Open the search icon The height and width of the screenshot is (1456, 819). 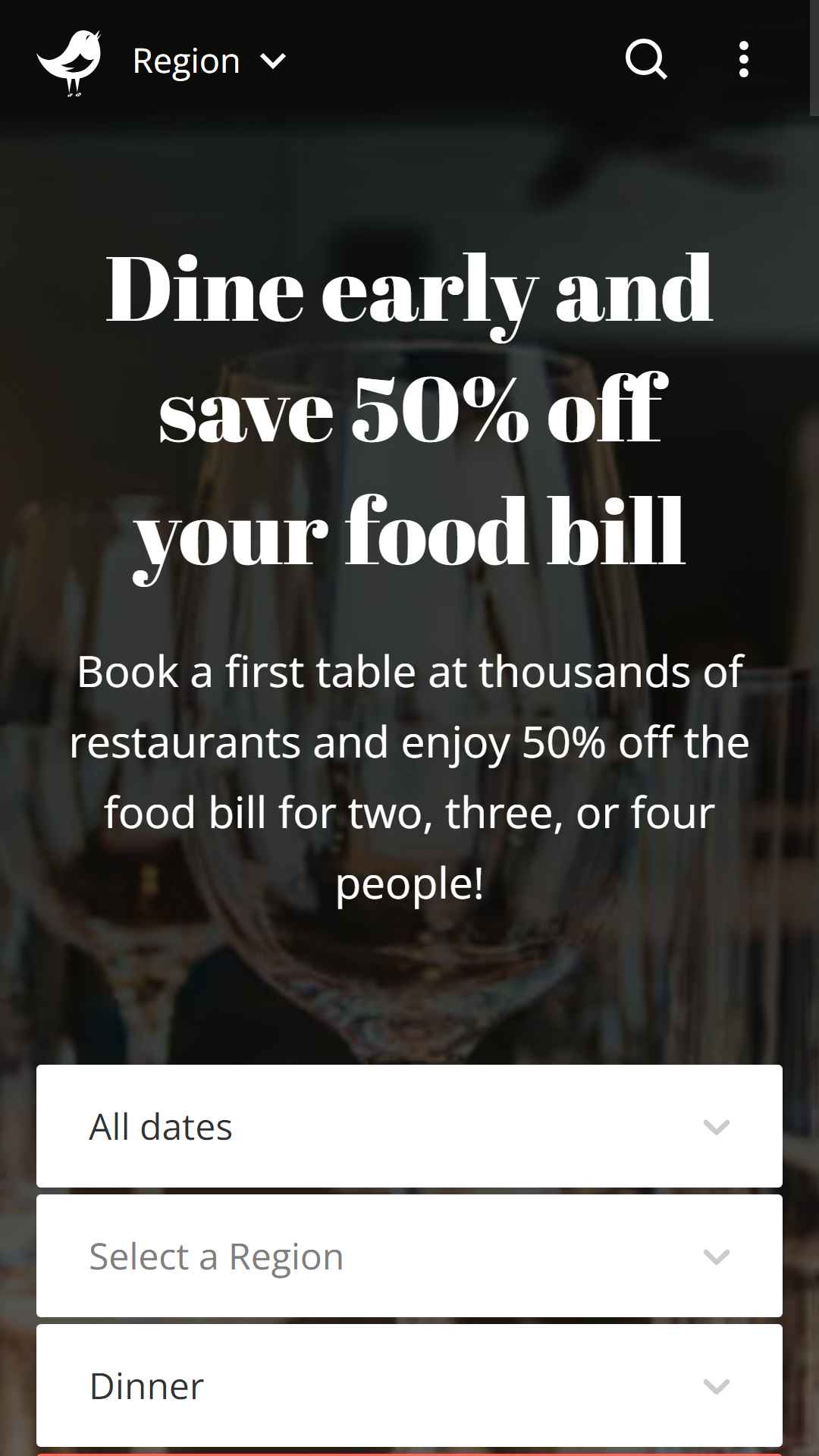click(x=646, y=59)
